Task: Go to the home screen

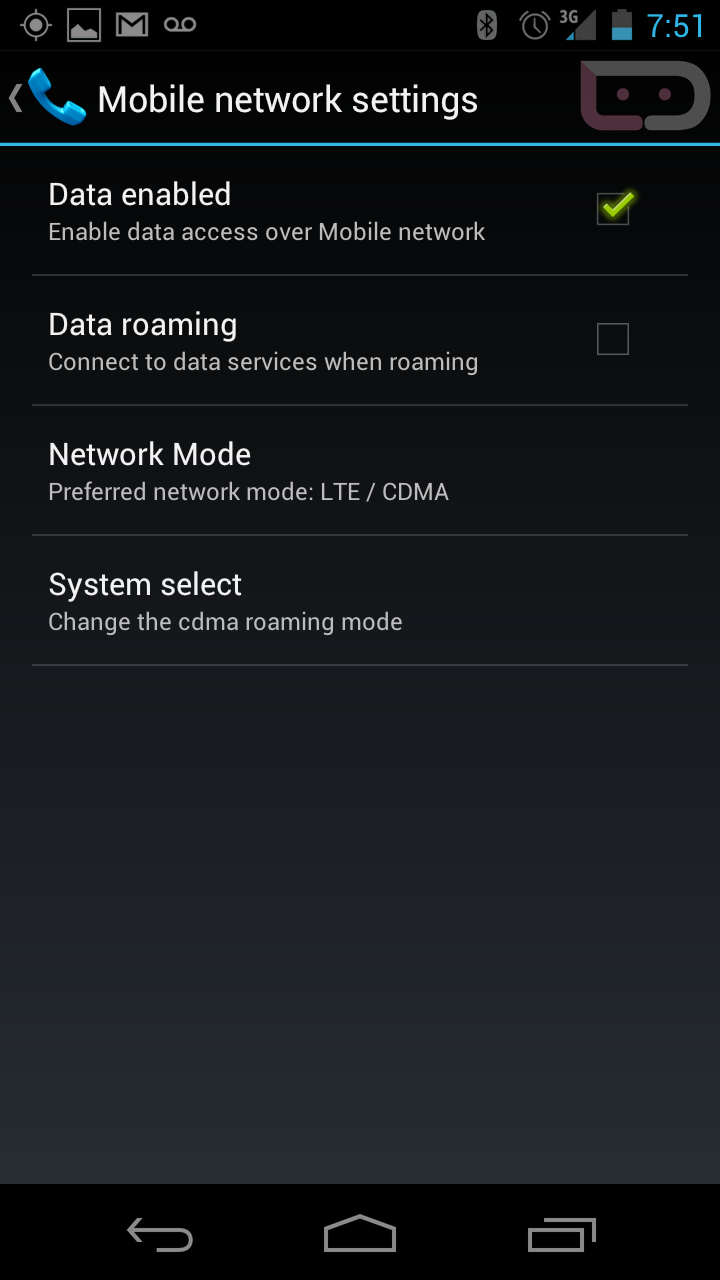Action: coord(360,1234)
